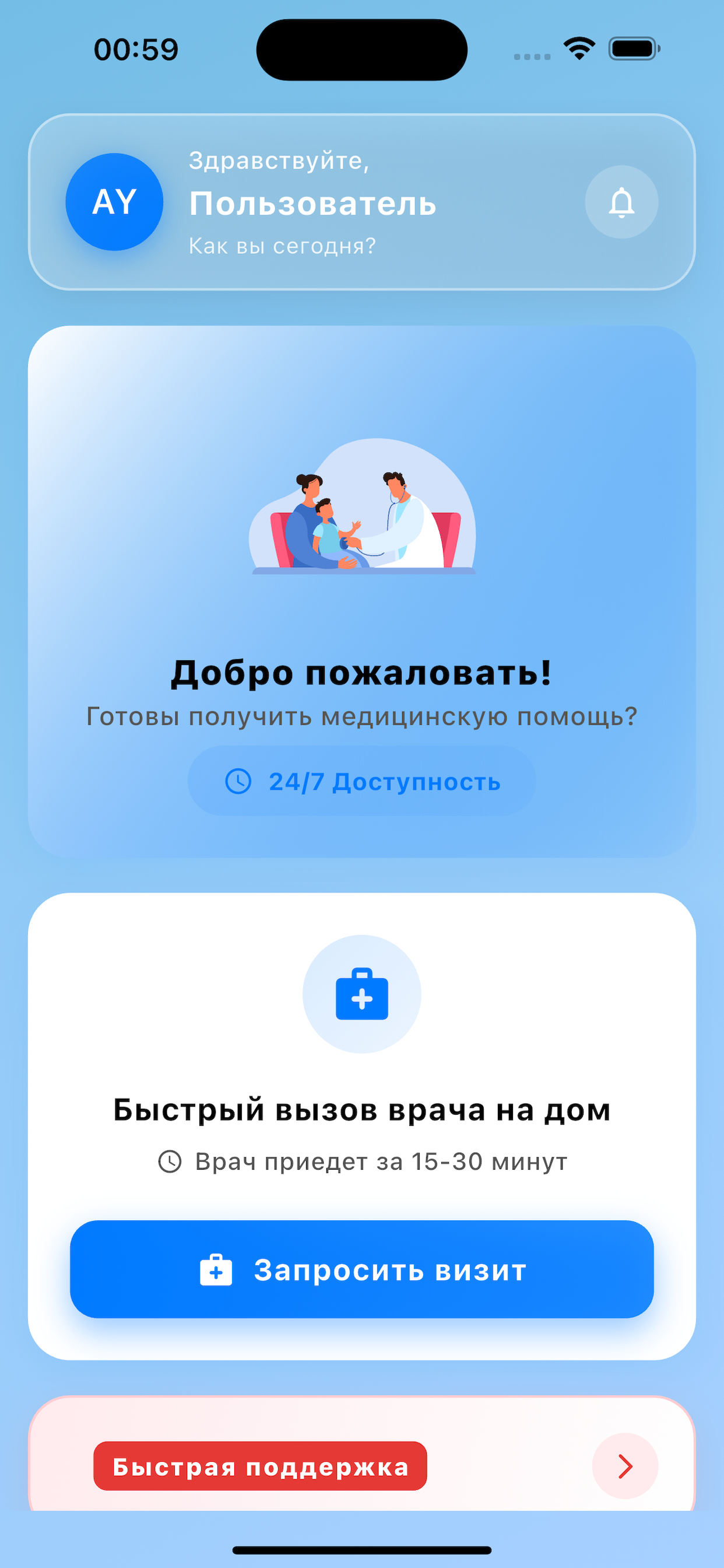724x1568 pixels.
Task: Tap the Запросить визит button
Action: tap(362, 1269)
